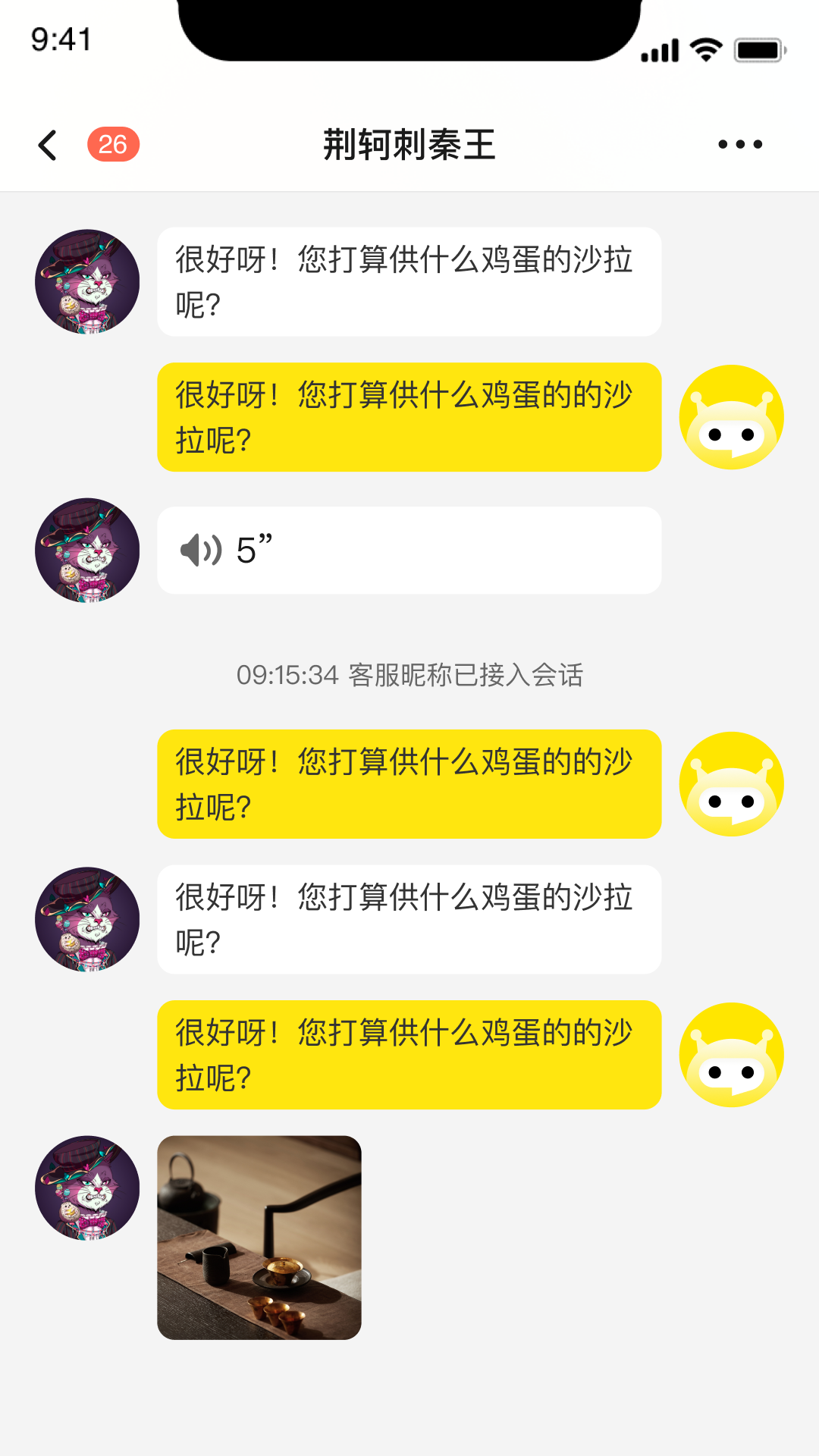
Task: Go back using the top-left arrow
Action: coord(48,145)
